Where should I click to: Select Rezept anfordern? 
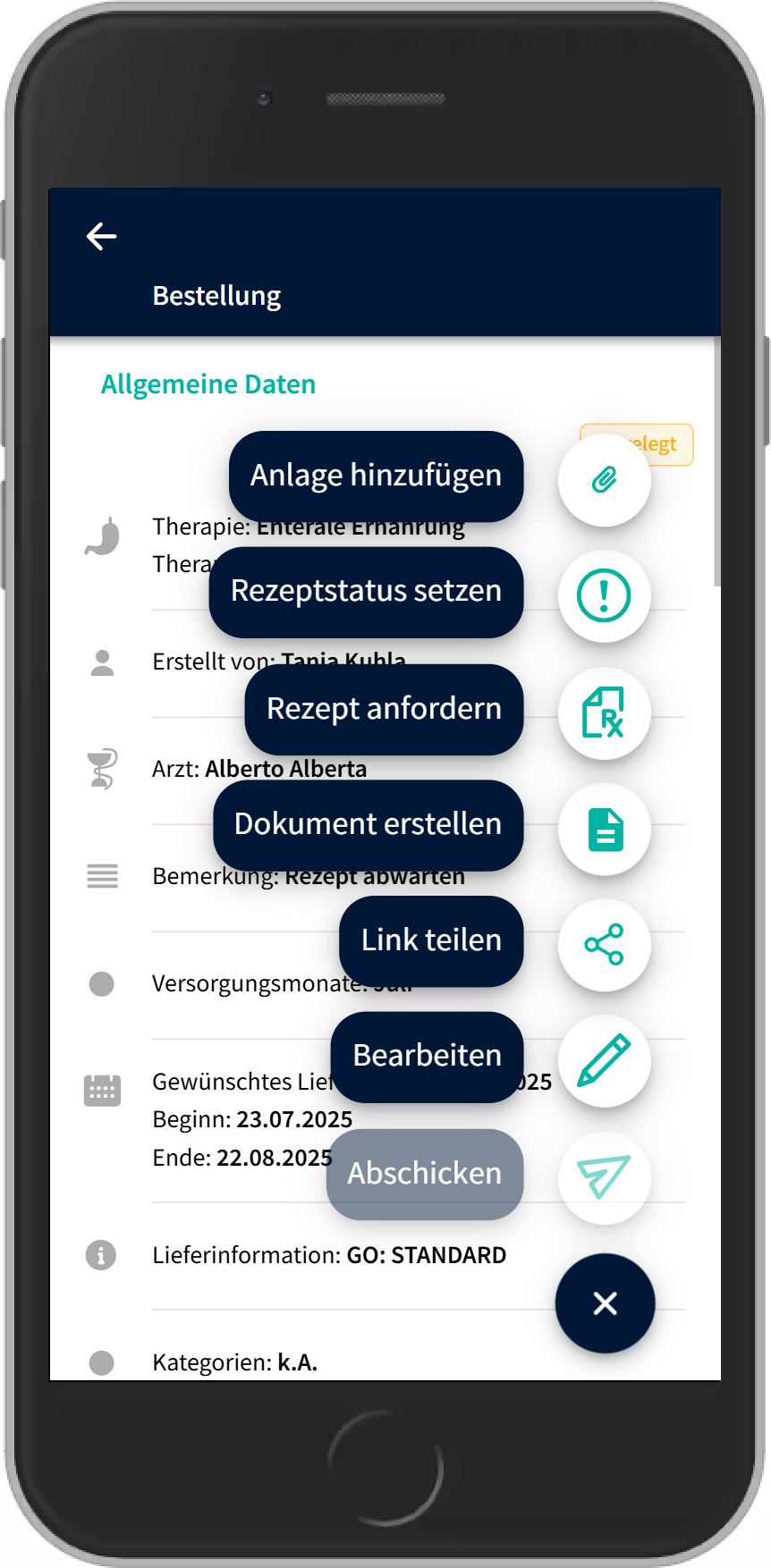point(384,709)
